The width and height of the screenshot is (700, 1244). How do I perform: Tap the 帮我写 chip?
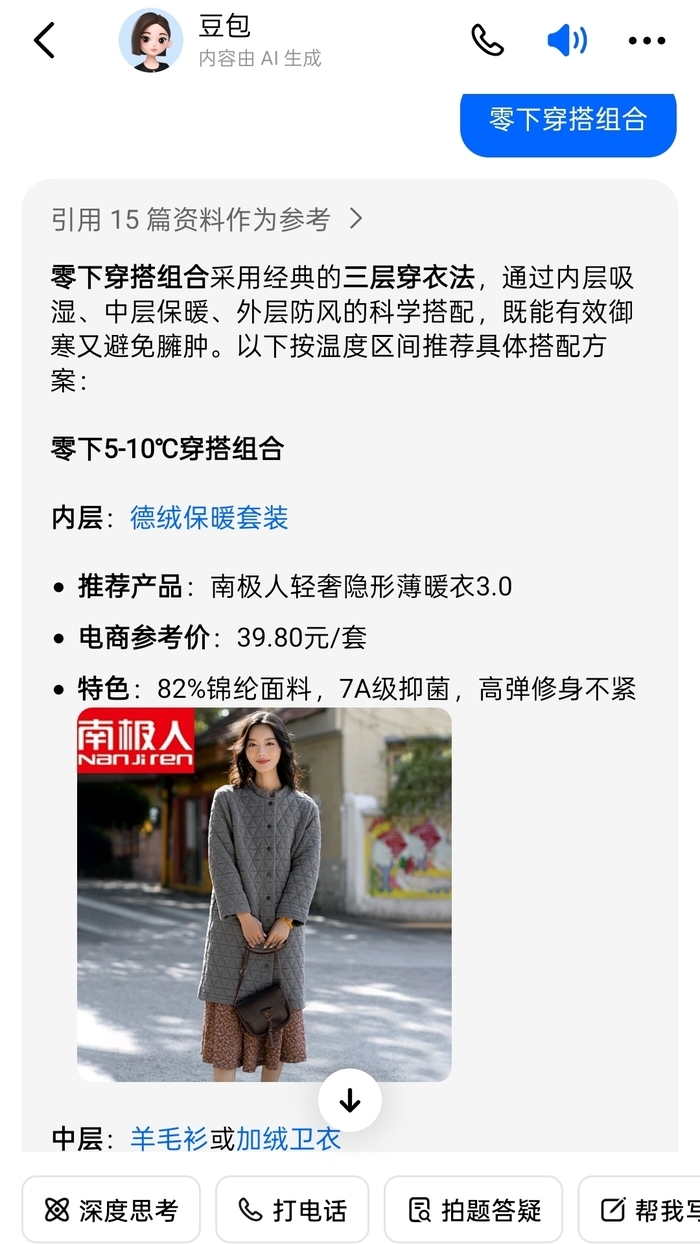[645, 1210]
